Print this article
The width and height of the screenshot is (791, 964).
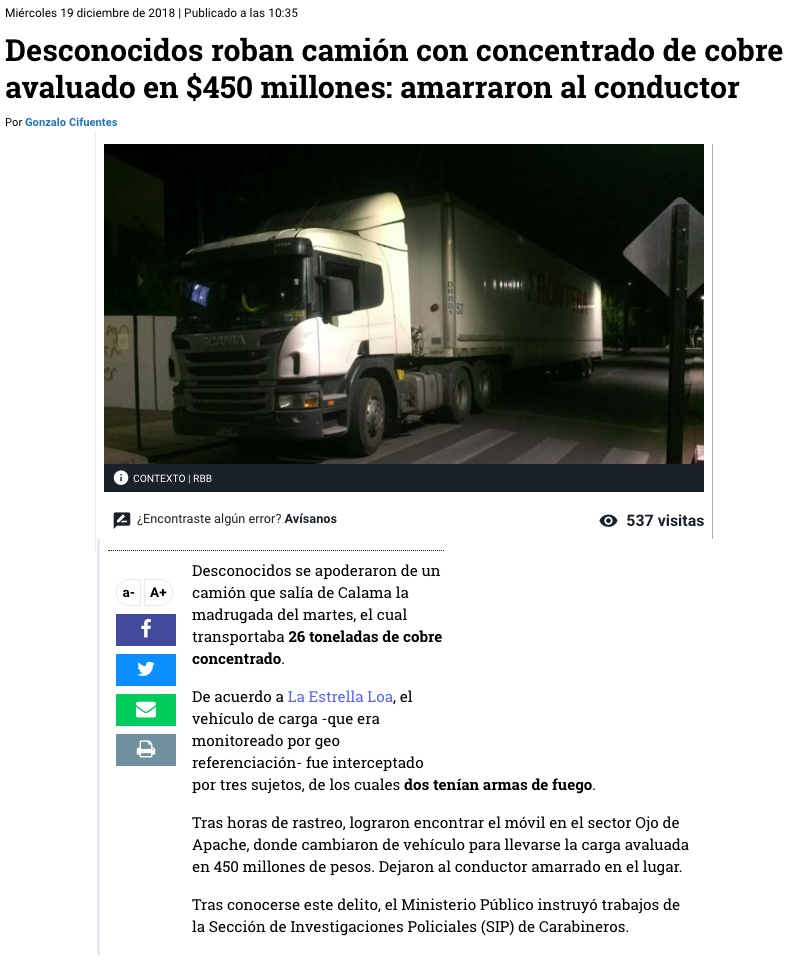(x=146, y=749)
